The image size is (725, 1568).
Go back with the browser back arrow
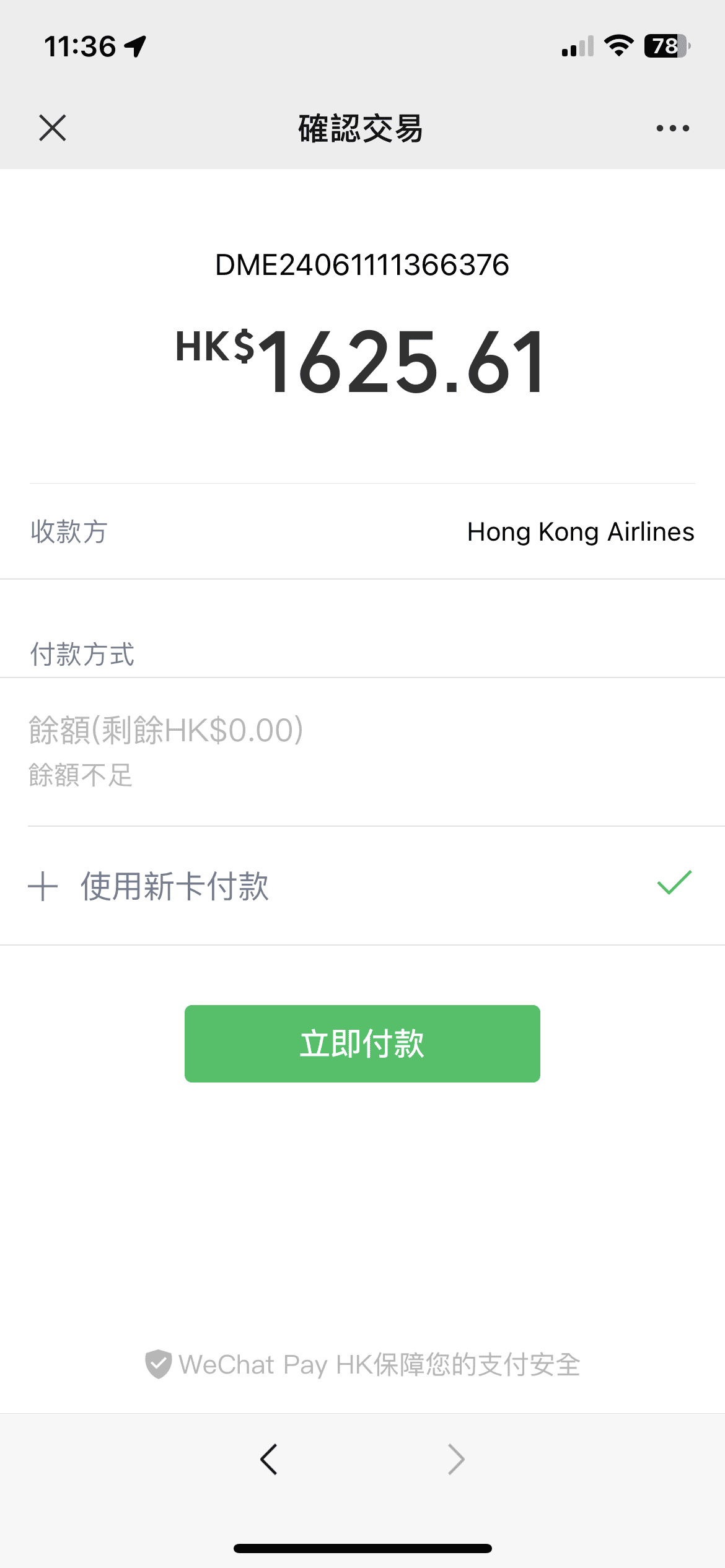click(x=269, y=1460)
